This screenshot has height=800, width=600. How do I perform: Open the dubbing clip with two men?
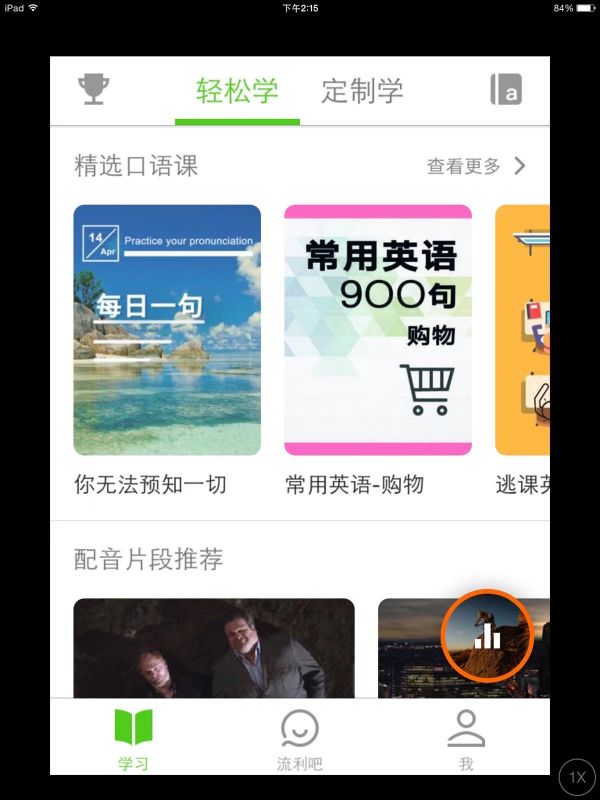coord(214,647)
